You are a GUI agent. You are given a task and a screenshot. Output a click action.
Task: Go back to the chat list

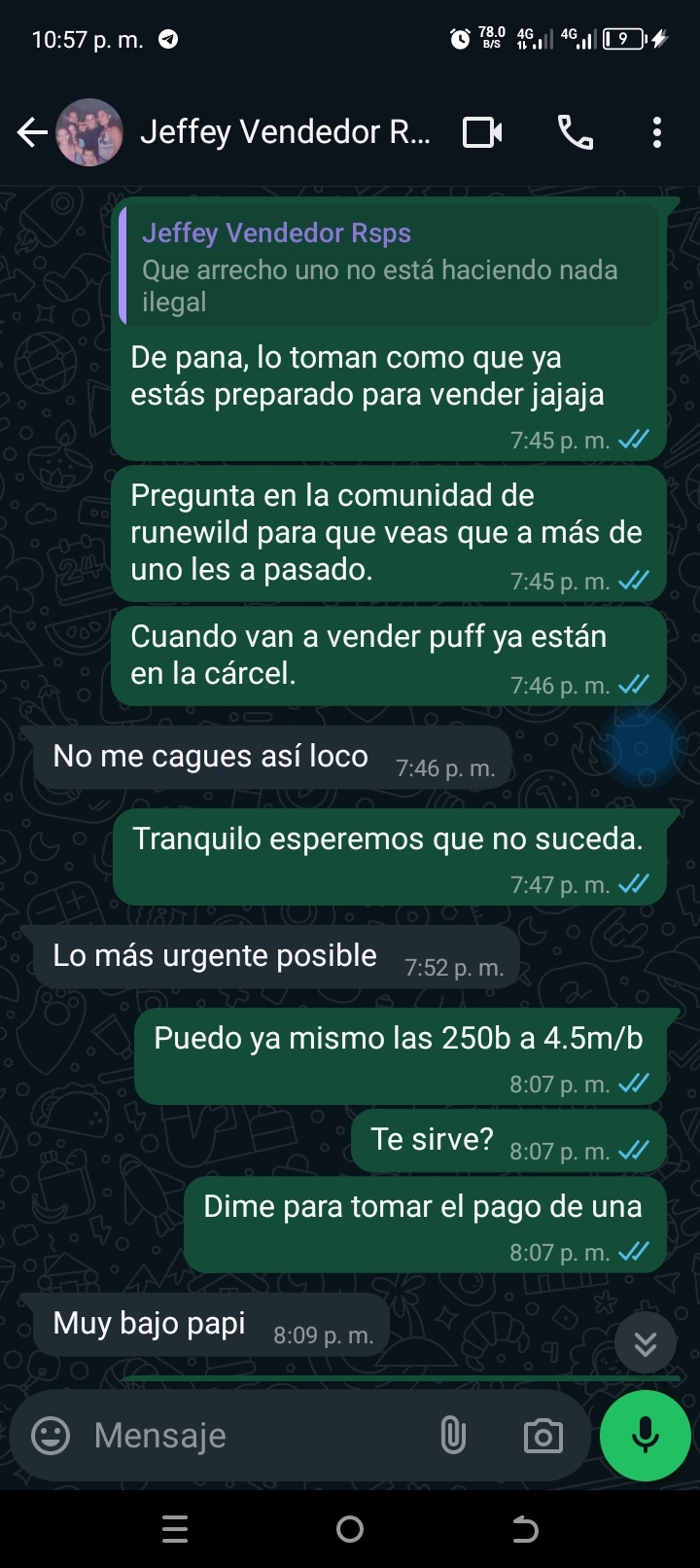[x=31, y=132]
